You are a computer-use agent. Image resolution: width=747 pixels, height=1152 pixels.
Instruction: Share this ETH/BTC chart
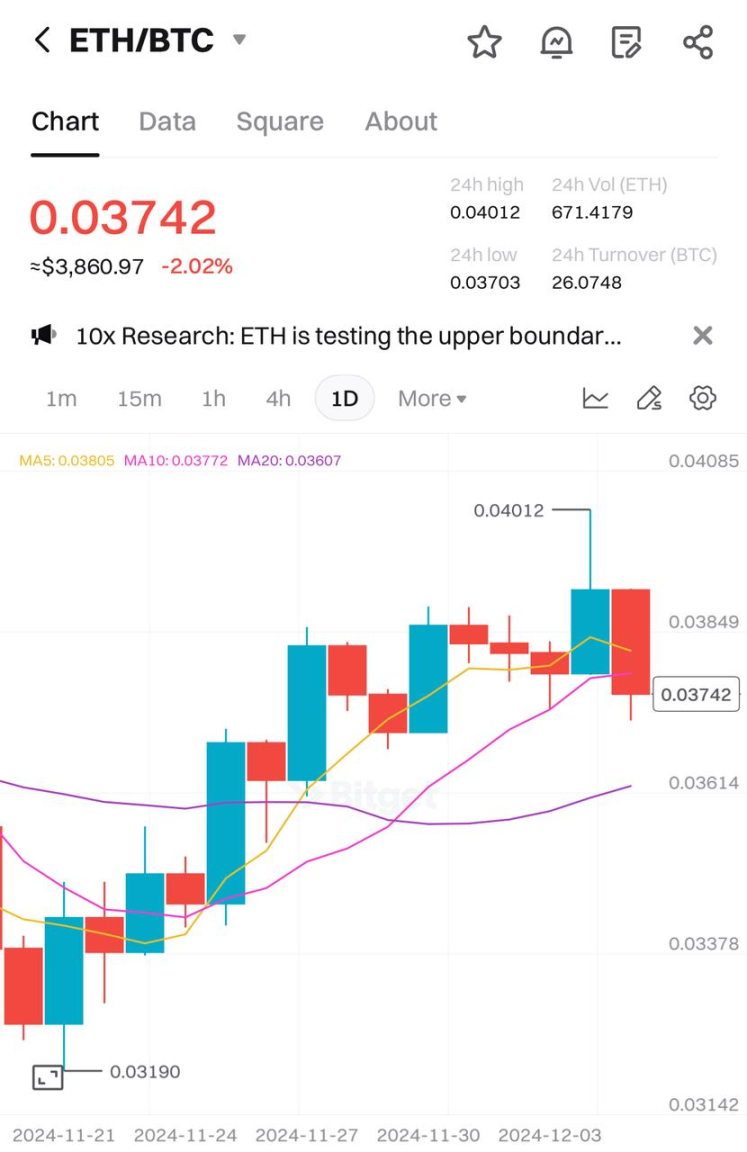coord(697,42)
